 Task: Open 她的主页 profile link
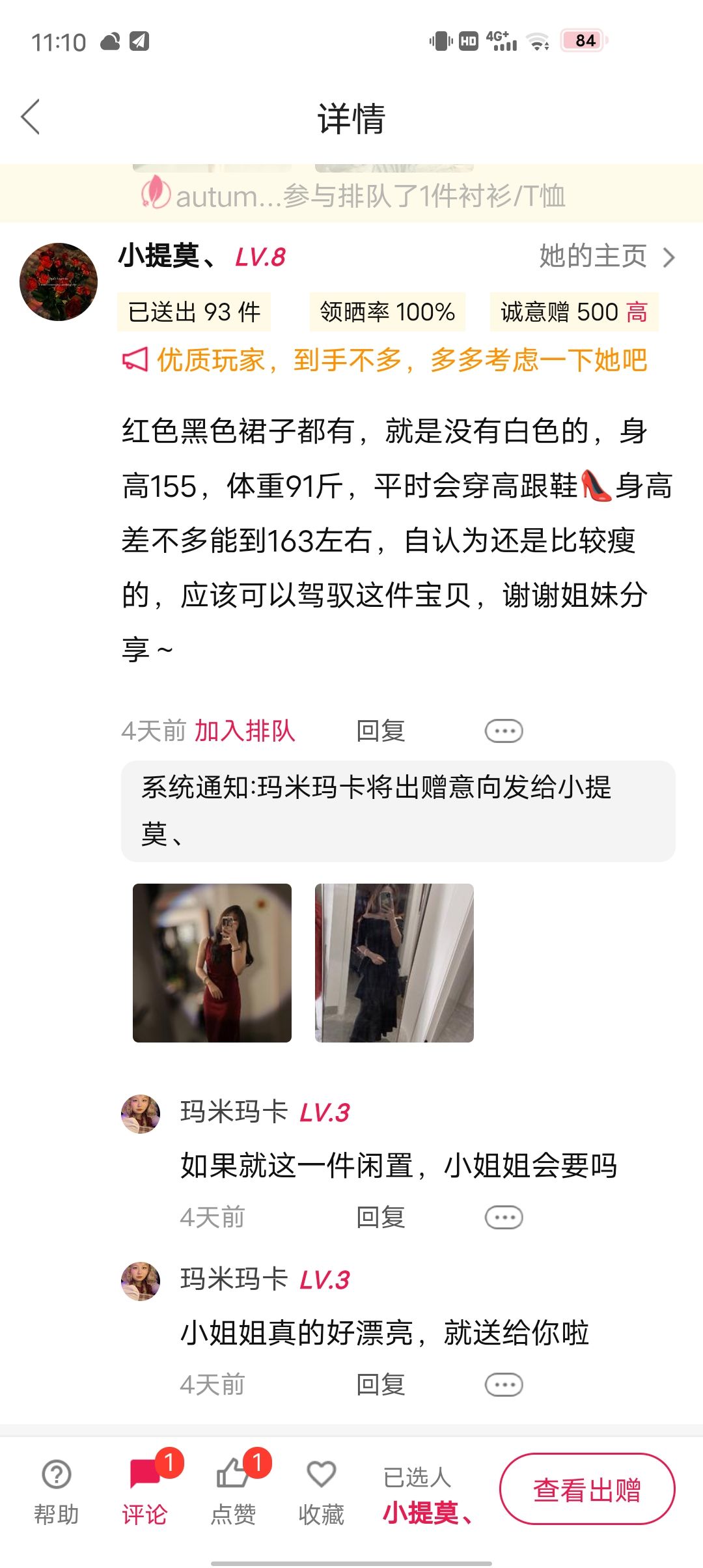[x=607, y=257]
